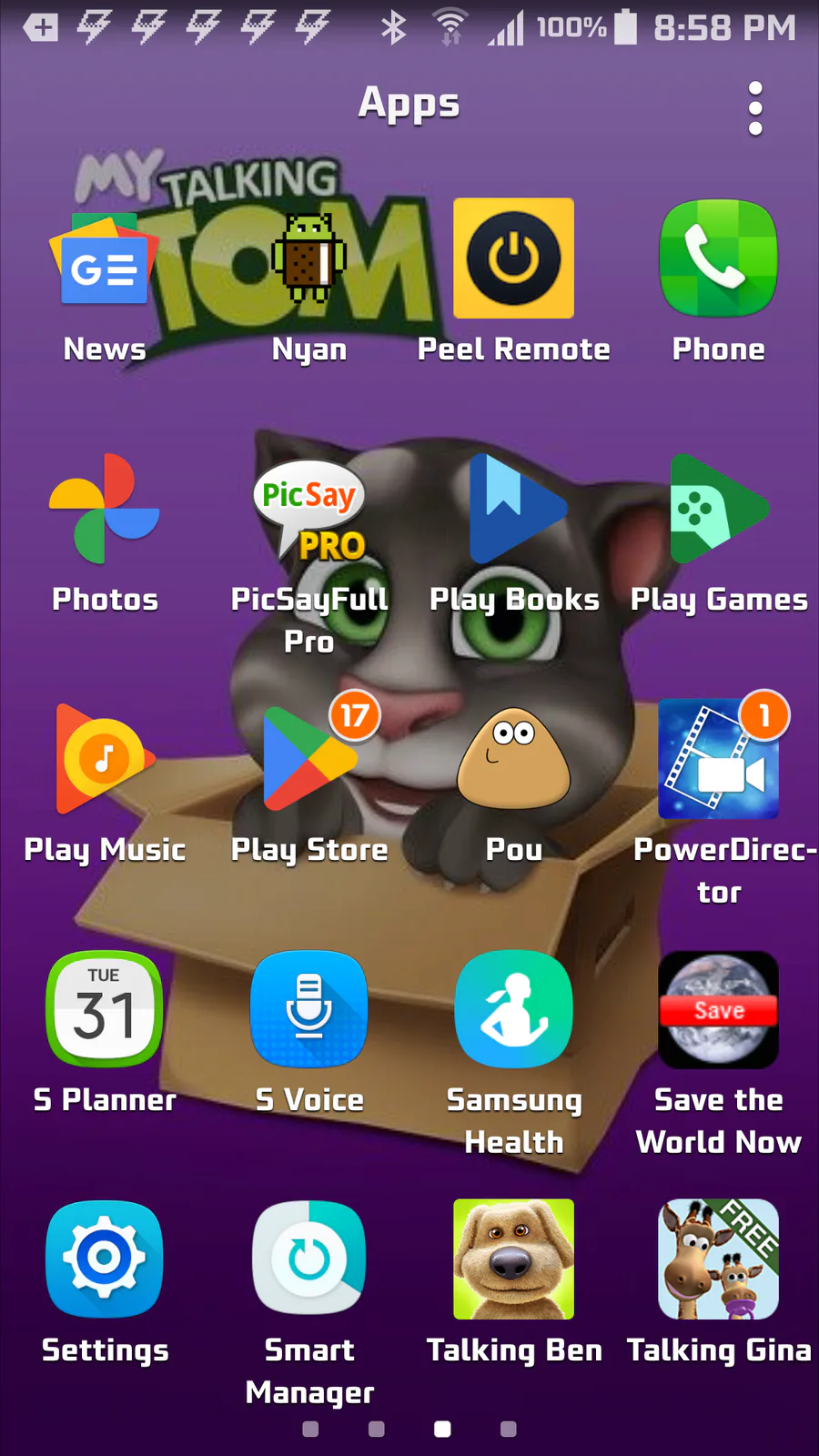Launch Google Photos
The image size is (819, 1456).
(104, 509)
